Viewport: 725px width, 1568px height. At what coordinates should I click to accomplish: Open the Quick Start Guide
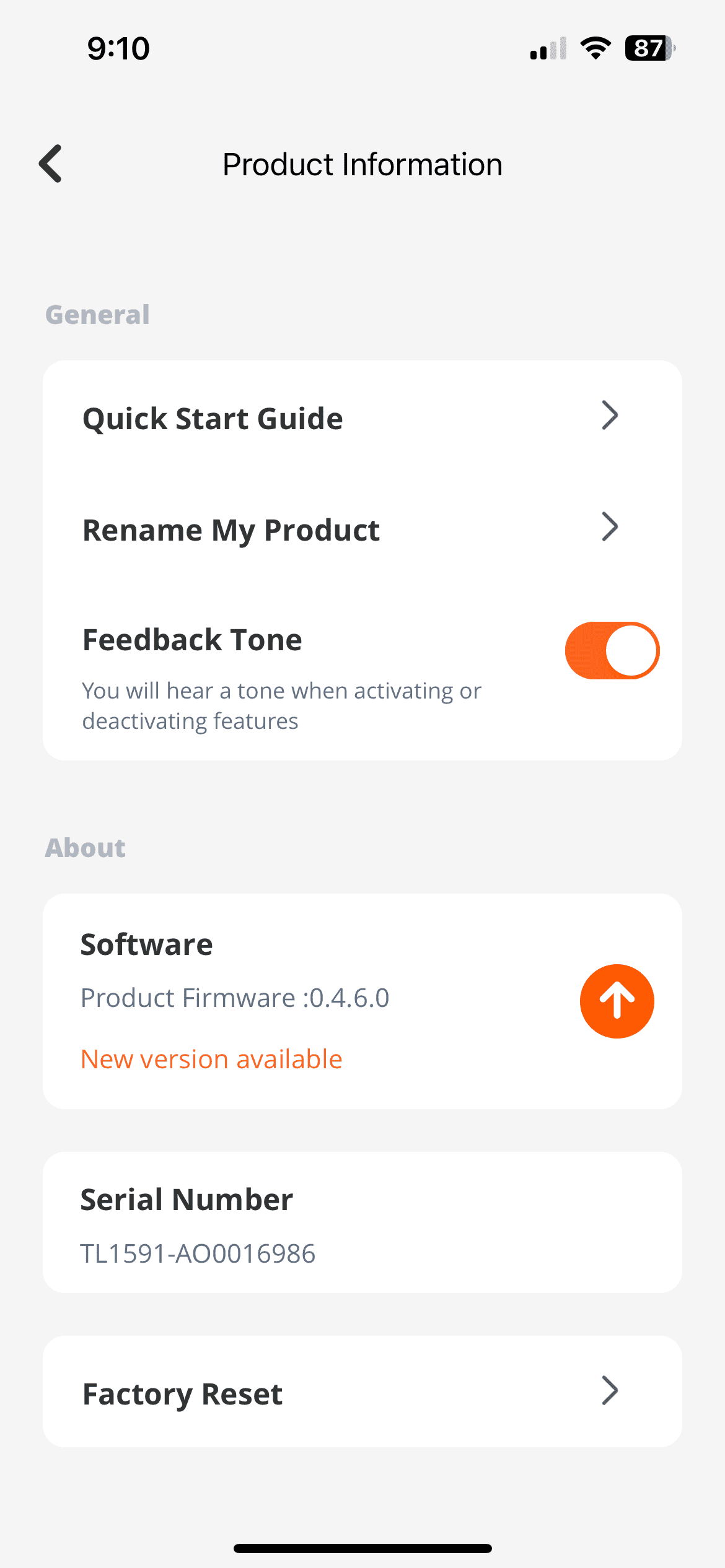click(x=362, y=418)
